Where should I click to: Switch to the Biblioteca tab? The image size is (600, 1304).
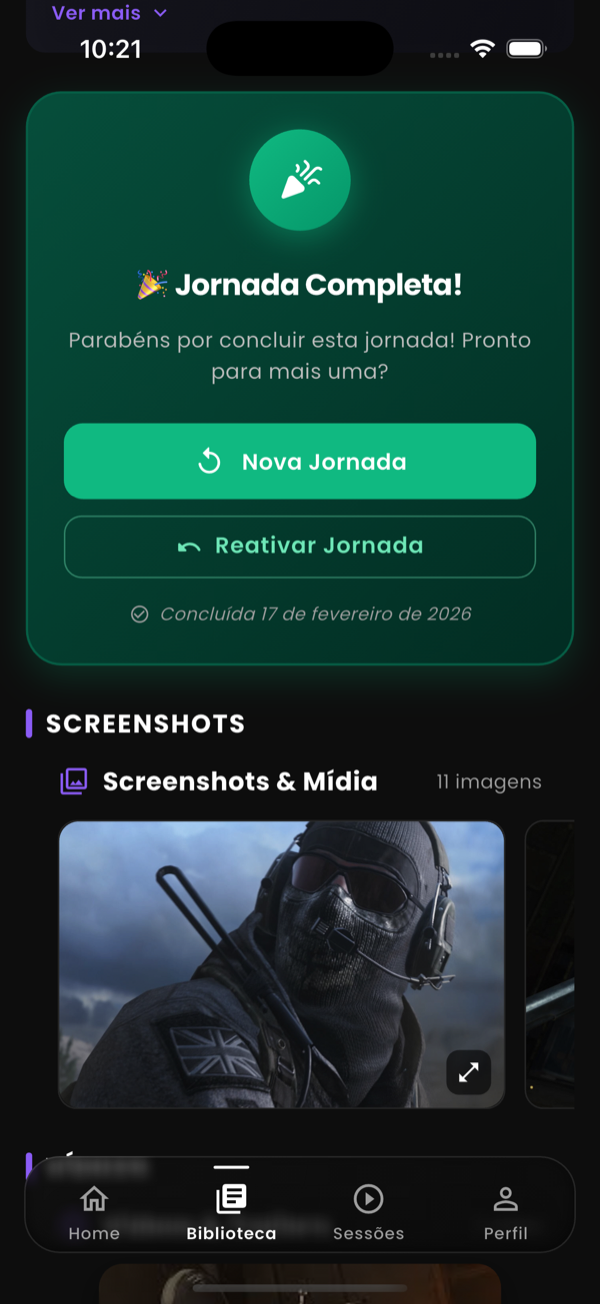tap(231, 1211)
